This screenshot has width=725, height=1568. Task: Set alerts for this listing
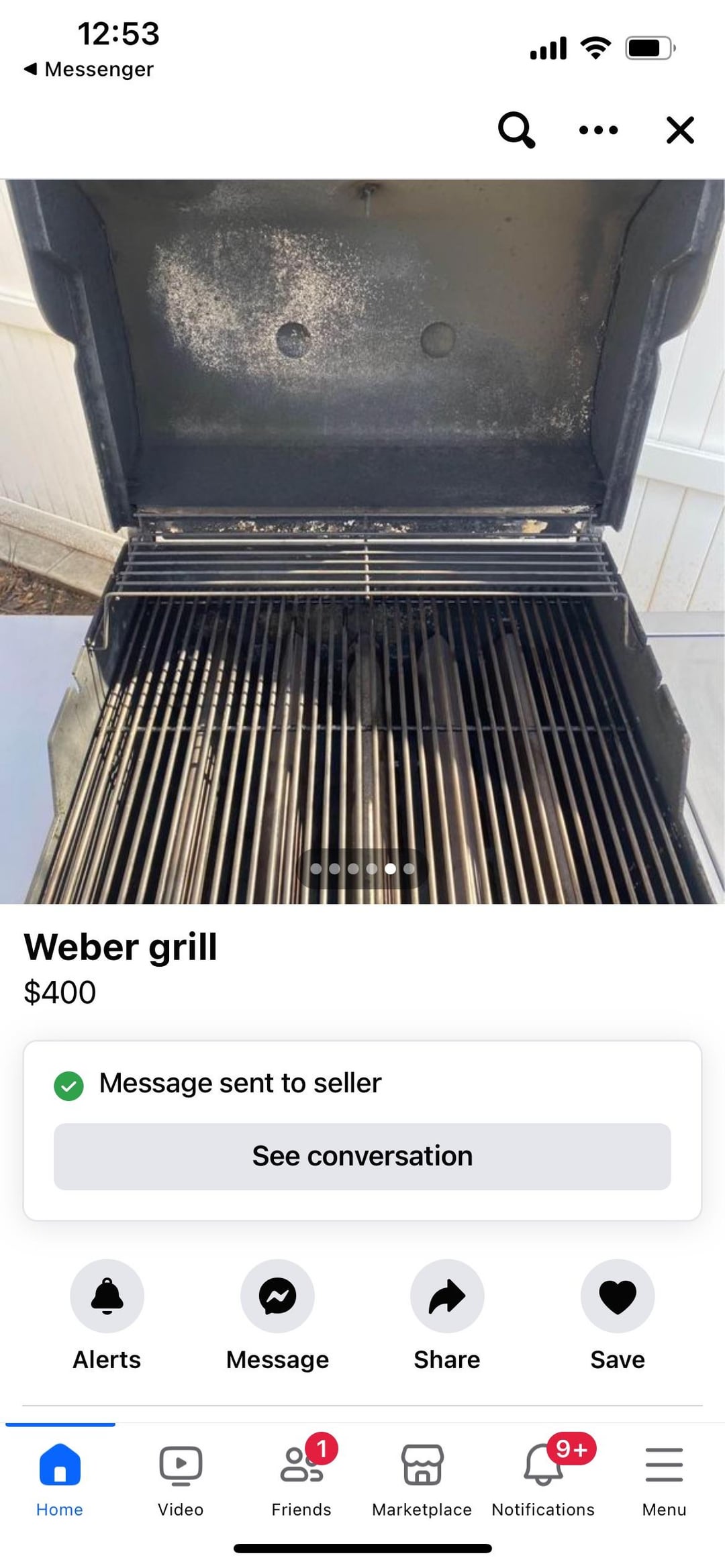[x=107, y=1296]
